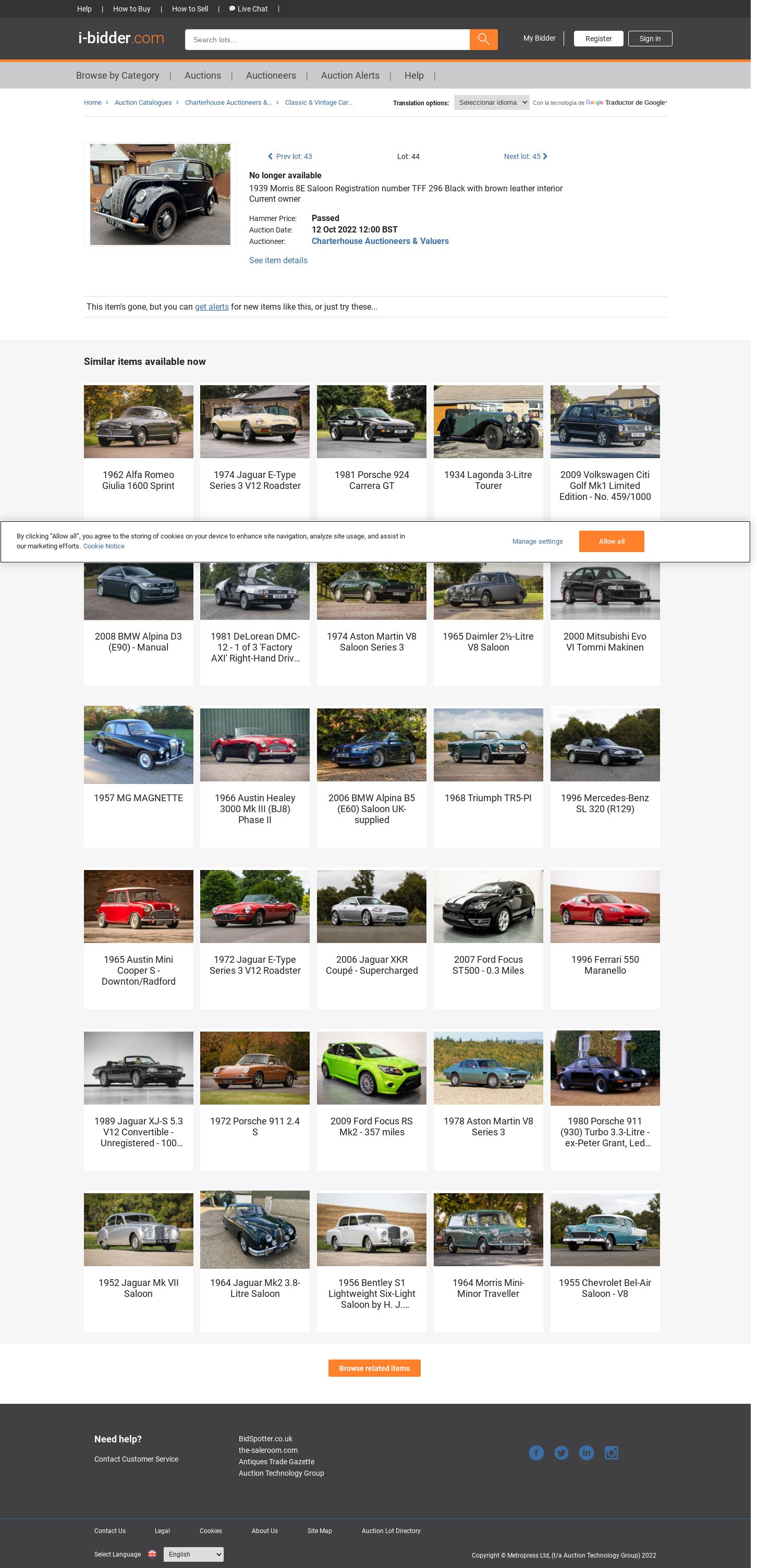
Task: Tap Sign in
Action: click(x=649, y=39)
